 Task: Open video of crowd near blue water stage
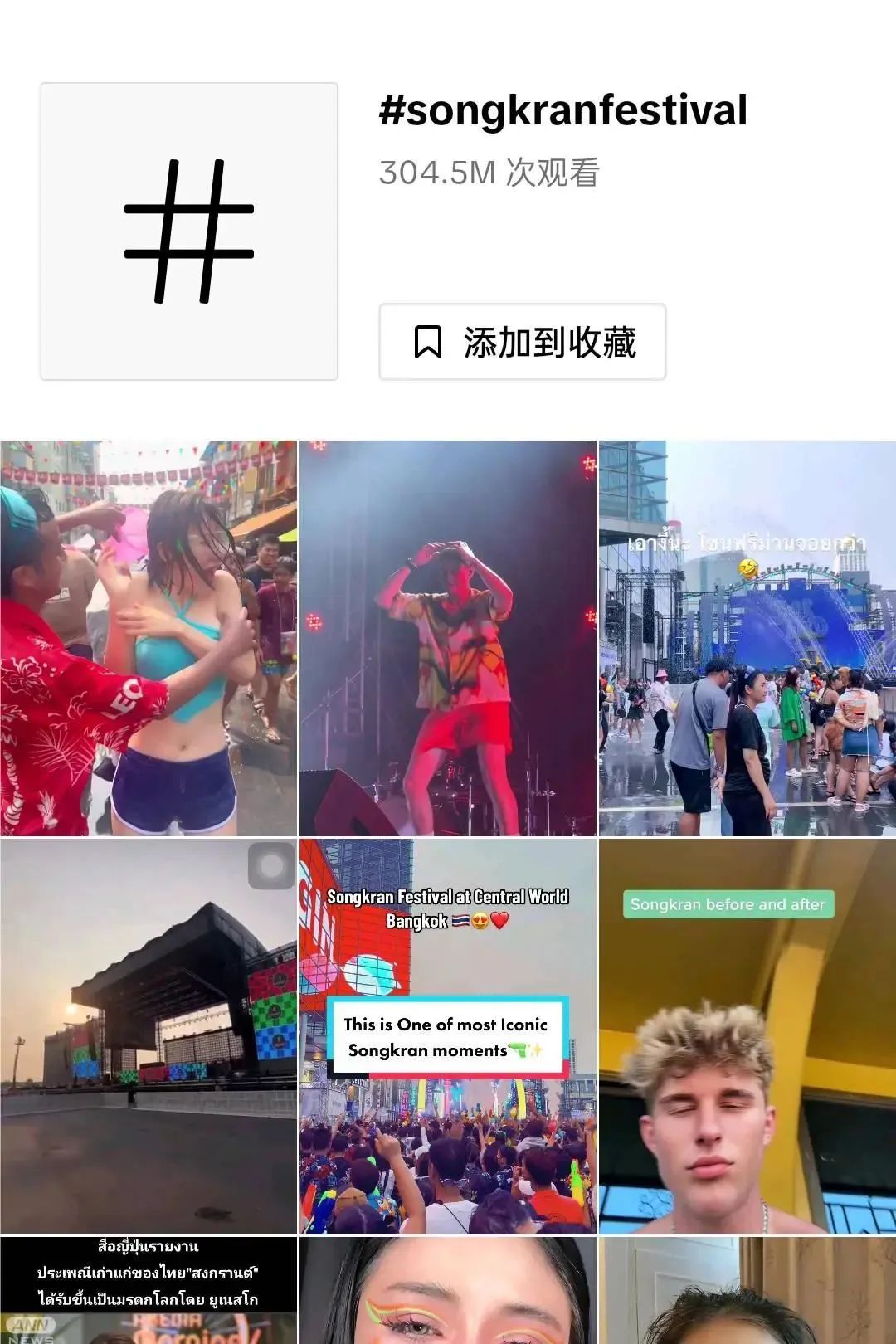(x=747, y=637)
